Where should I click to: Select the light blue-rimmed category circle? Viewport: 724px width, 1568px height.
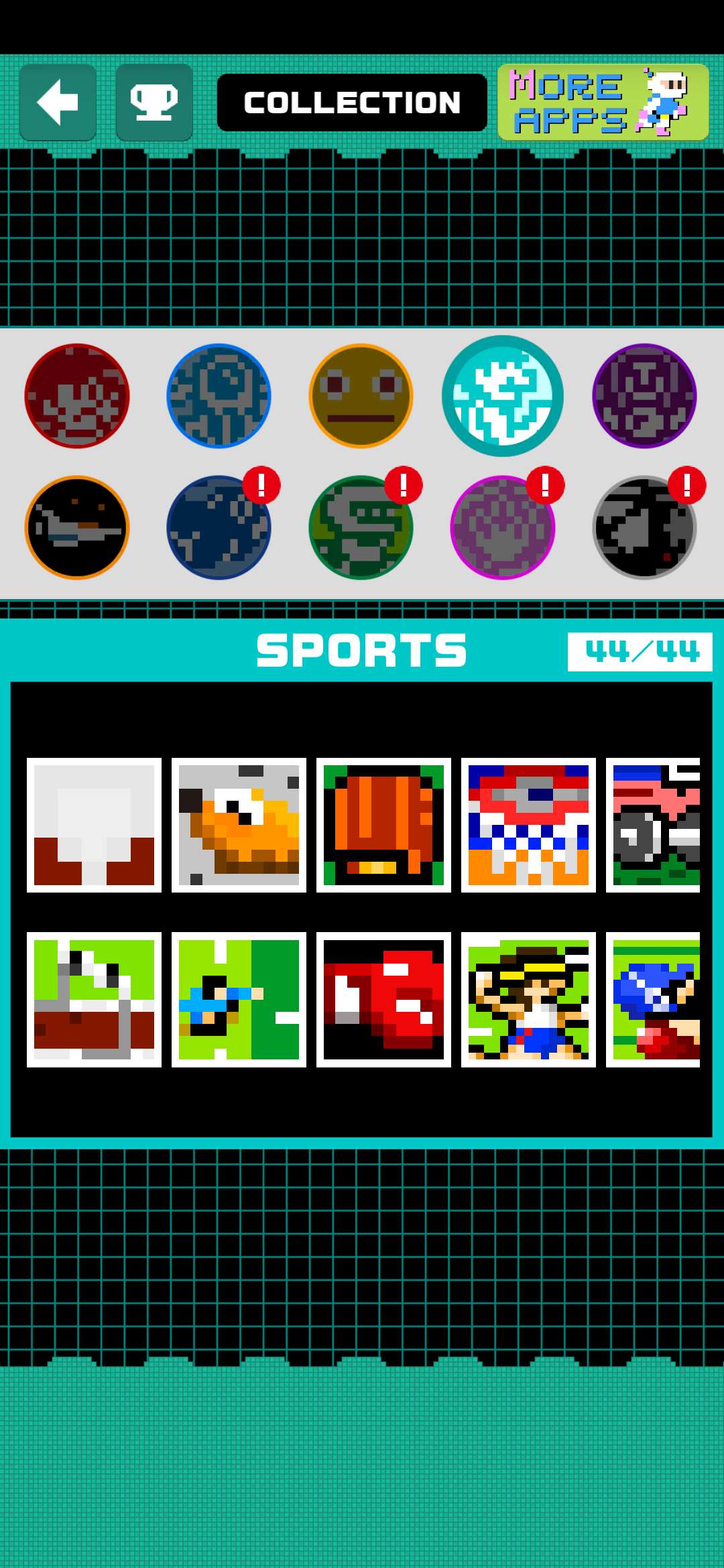click(x=219, y=396)
